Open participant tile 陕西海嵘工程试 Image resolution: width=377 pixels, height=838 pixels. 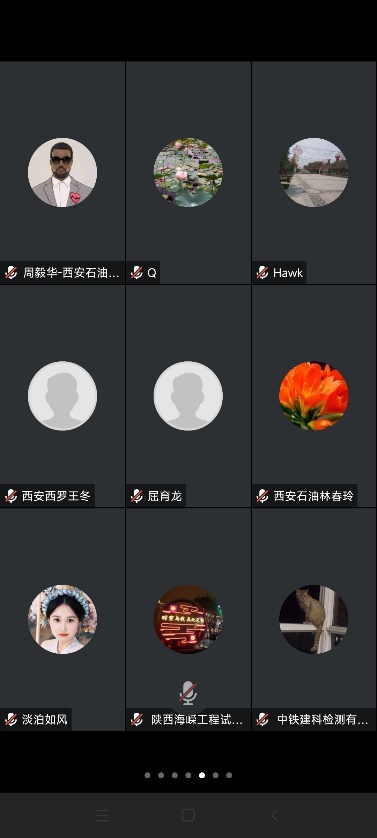coord(188,619)
